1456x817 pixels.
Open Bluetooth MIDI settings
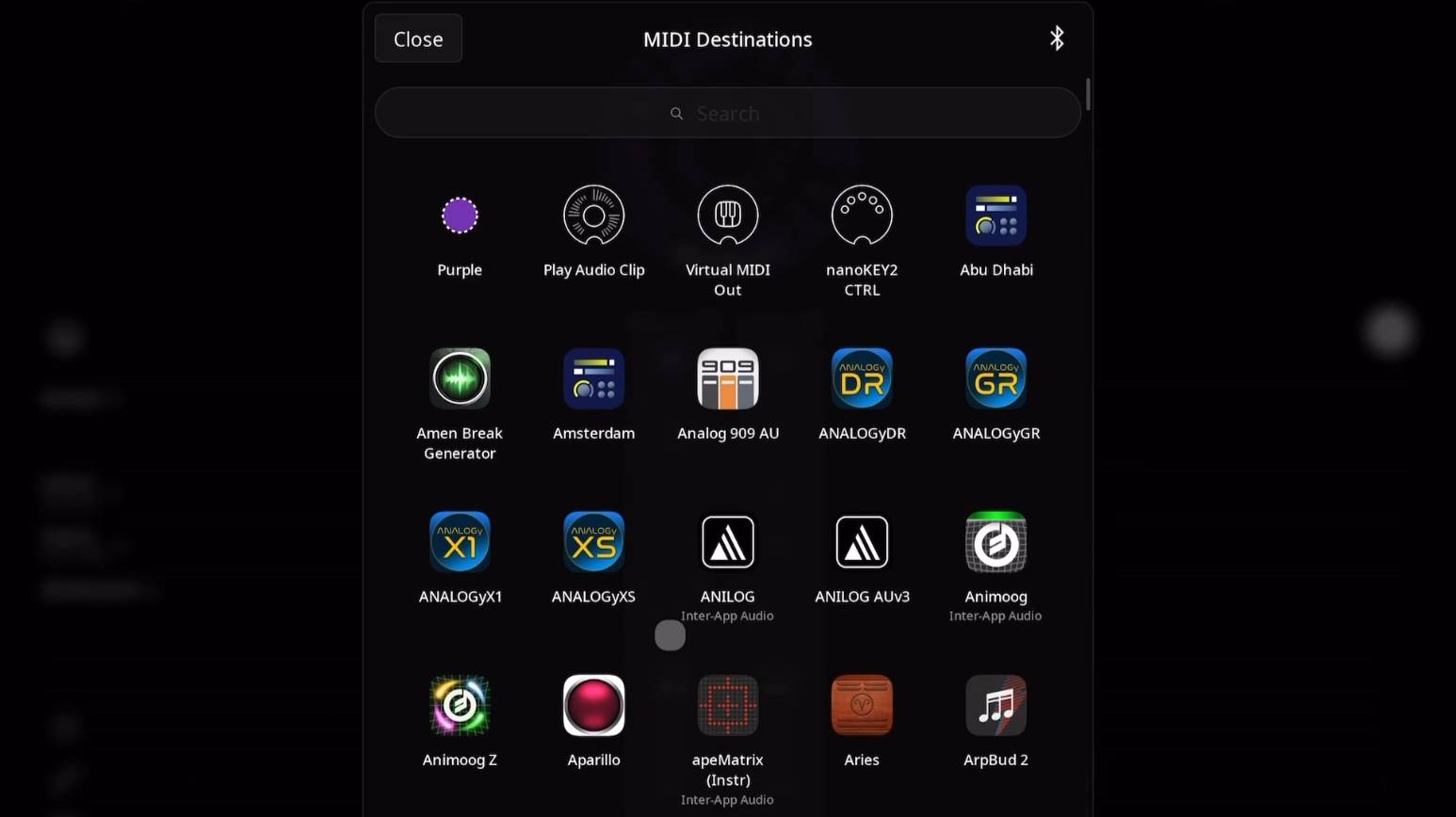coord(1057,38)
